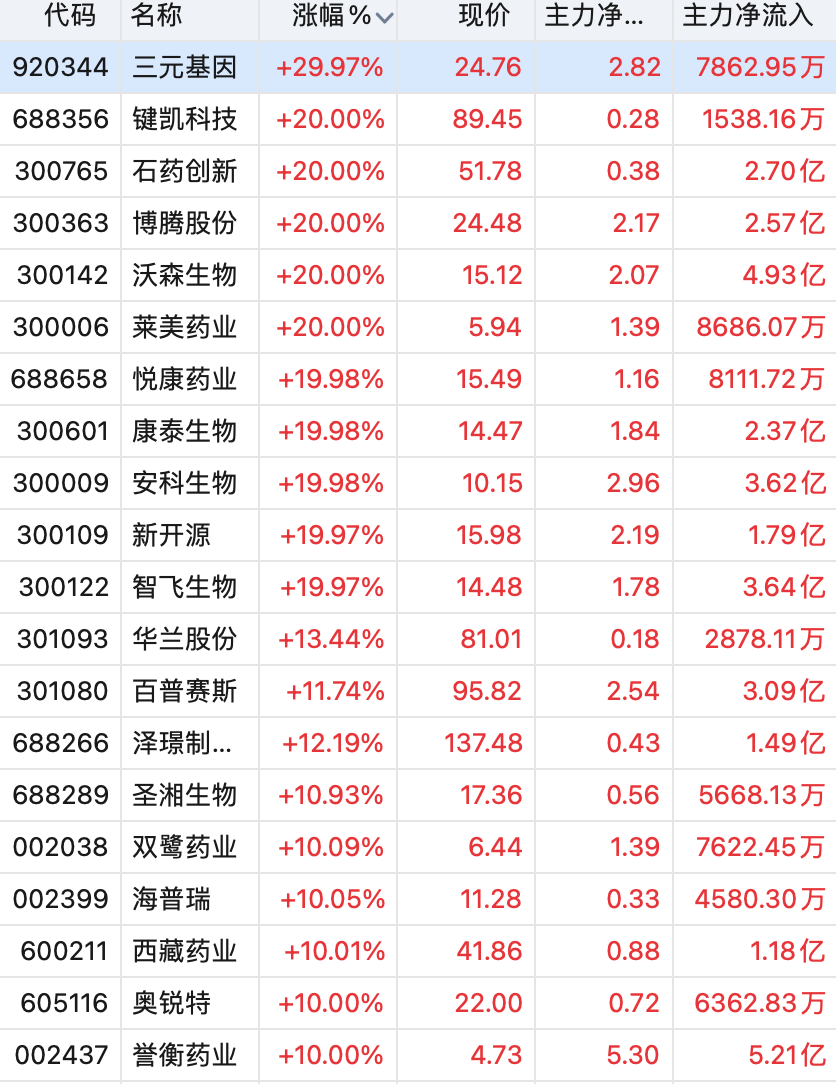The height and width of the screenshot is (1084, 836).
Task: View the 康泰生物 stock
Action: pyautogui.click(x=418, y=431)
